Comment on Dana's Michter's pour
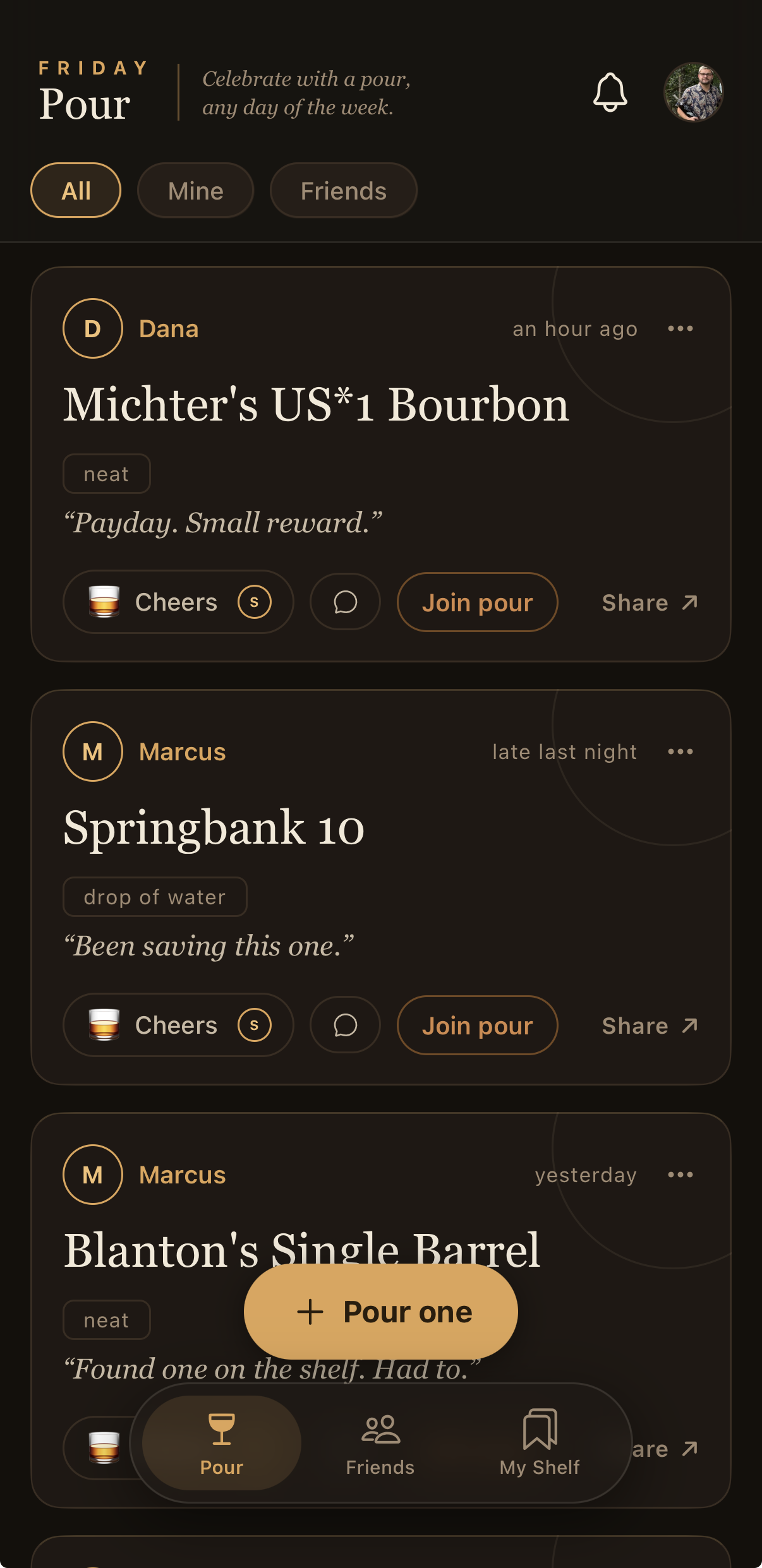The width and height of the screenshot is (762, 1568). [x=345, y=602]
